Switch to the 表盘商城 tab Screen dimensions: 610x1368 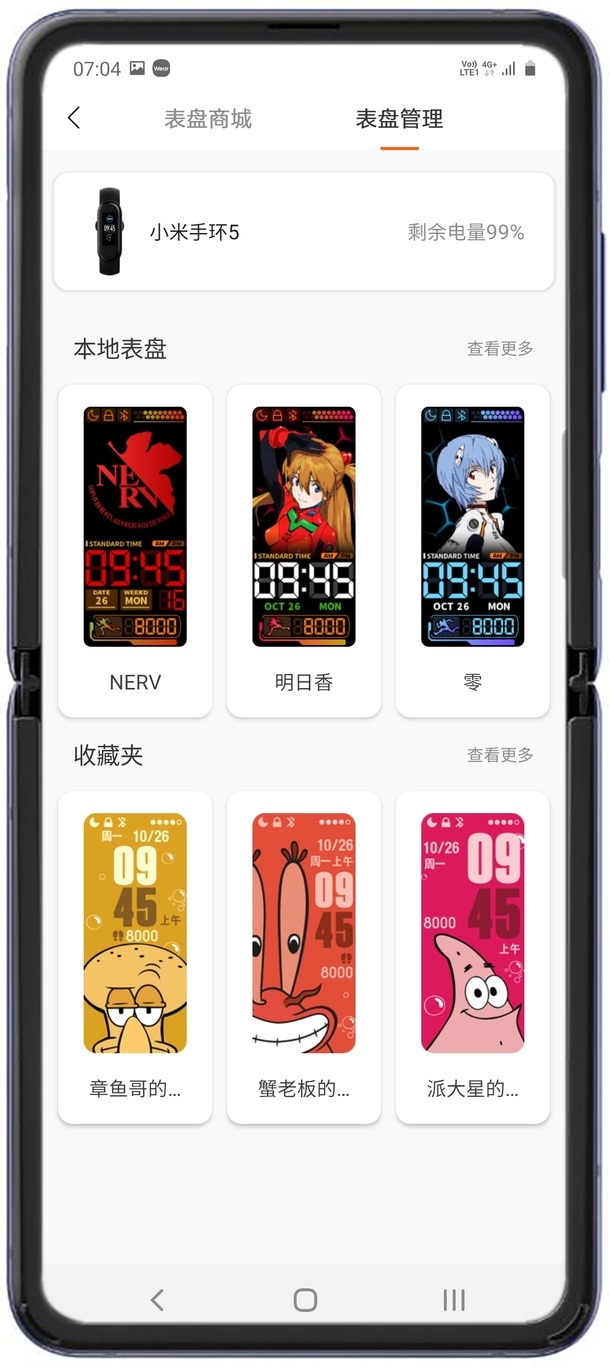(208, 119)
